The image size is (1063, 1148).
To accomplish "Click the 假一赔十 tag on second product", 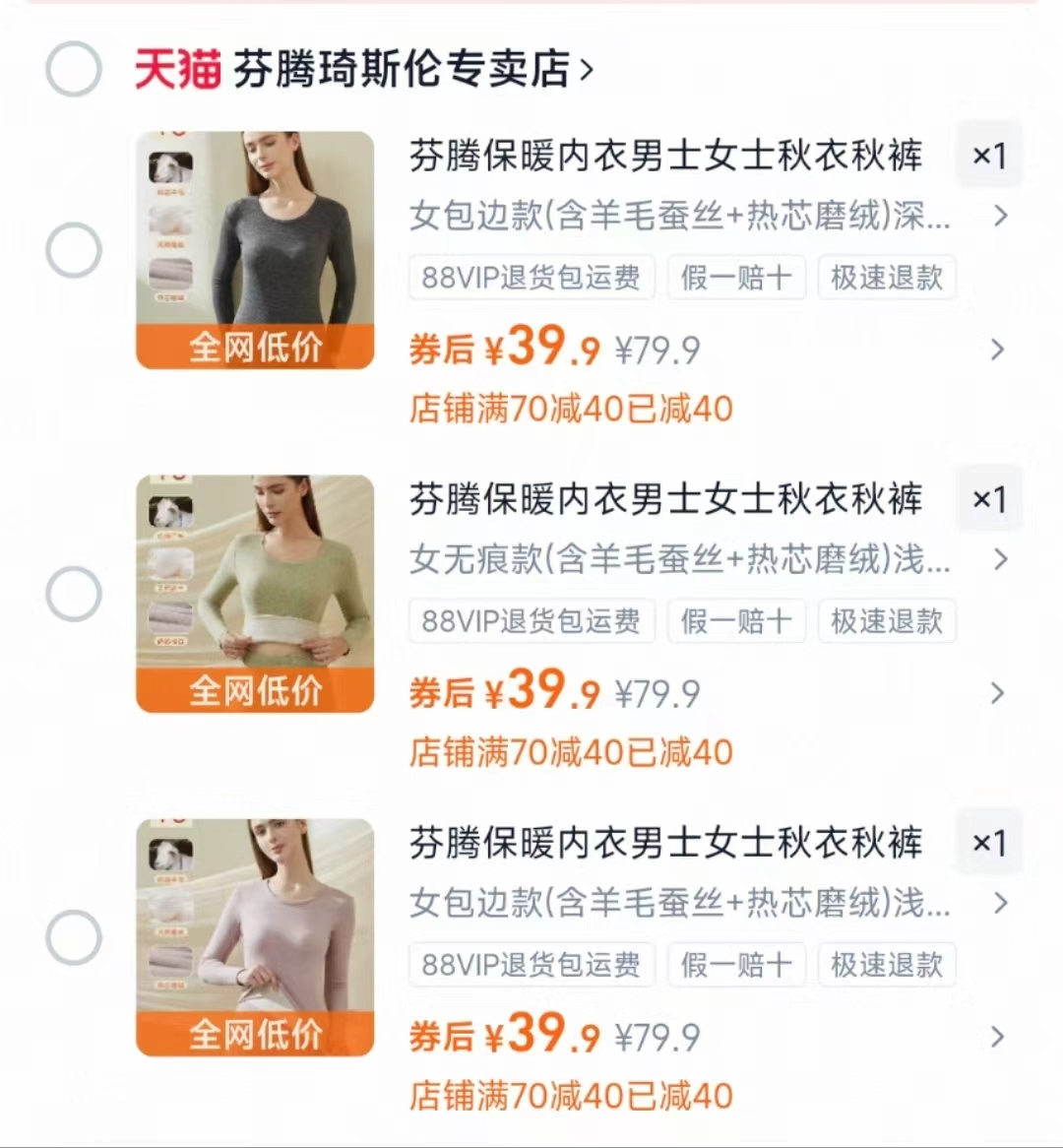I will 736,620.
